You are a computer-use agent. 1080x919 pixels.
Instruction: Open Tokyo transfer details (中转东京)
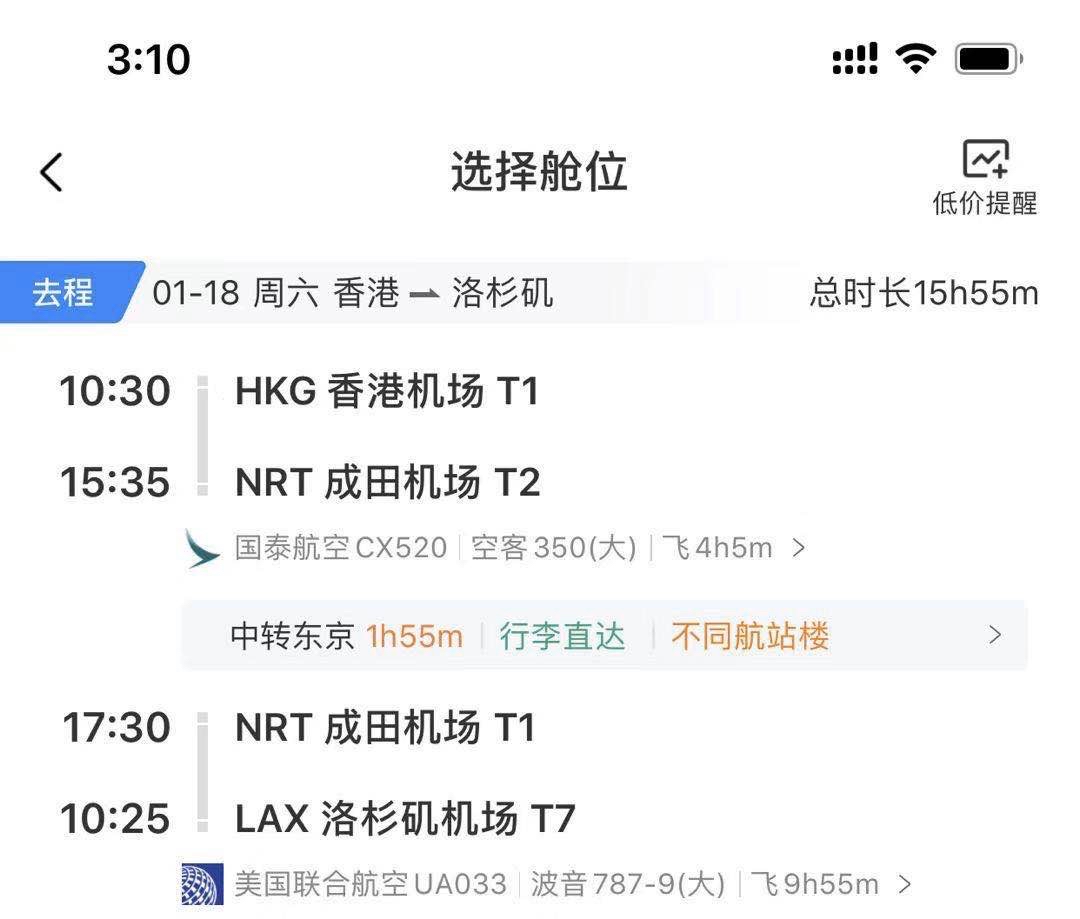[604, 636]
